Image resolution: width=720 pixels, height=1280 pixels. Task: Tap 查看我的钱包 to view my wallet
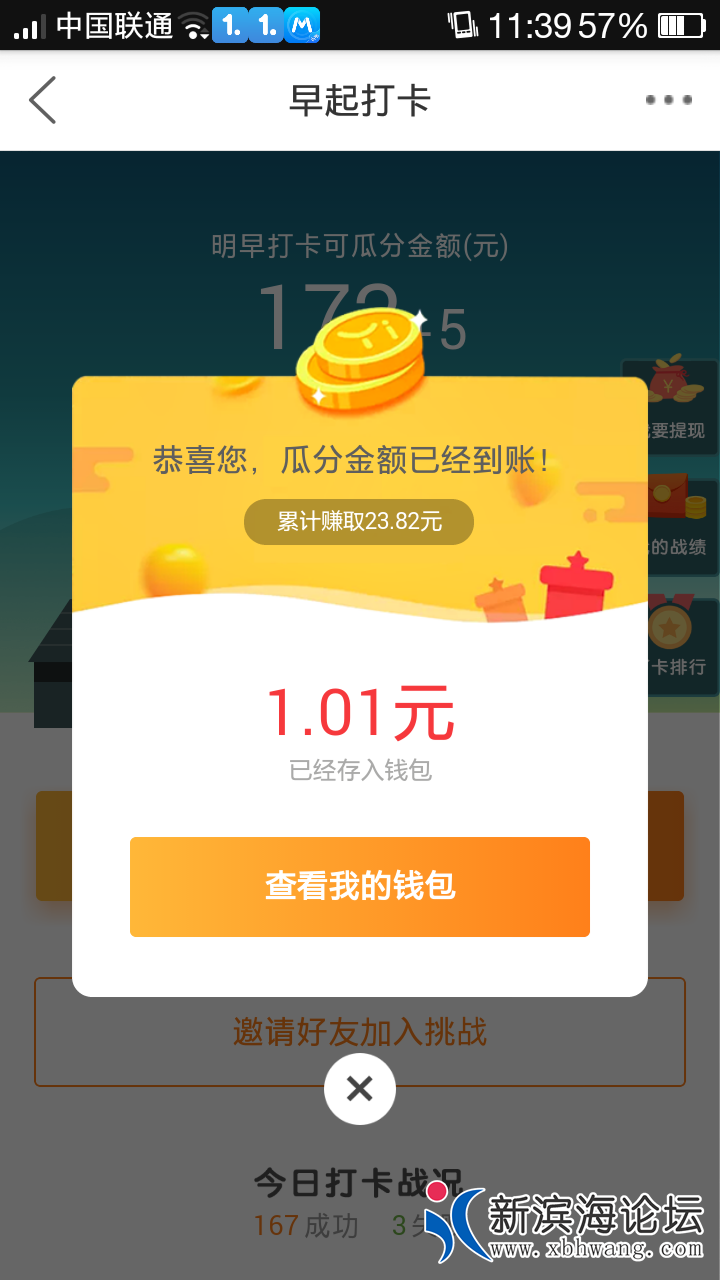[x=360, y=887]
